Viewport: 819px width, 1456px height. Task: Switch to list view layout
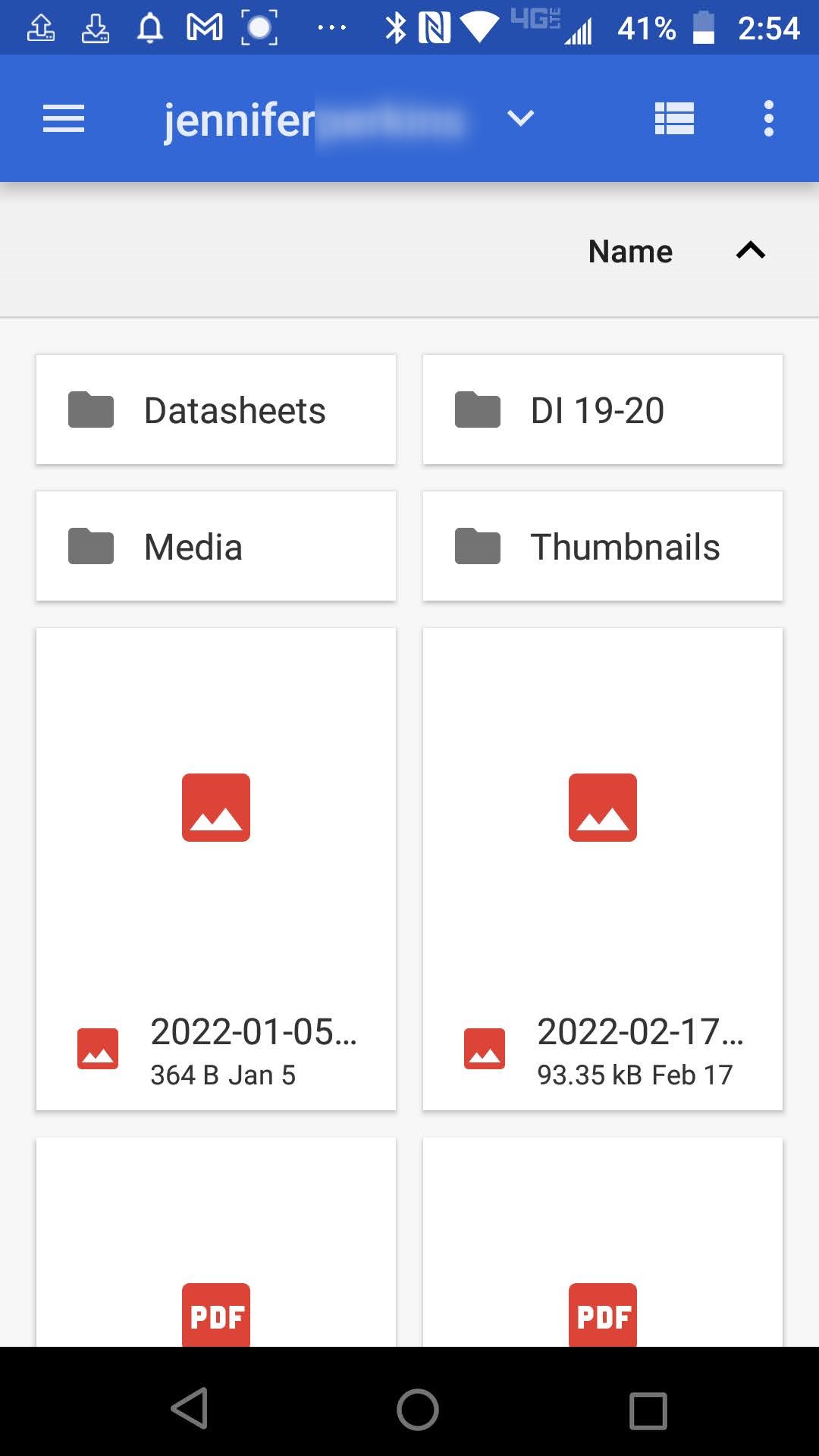[x=674, y=118]
